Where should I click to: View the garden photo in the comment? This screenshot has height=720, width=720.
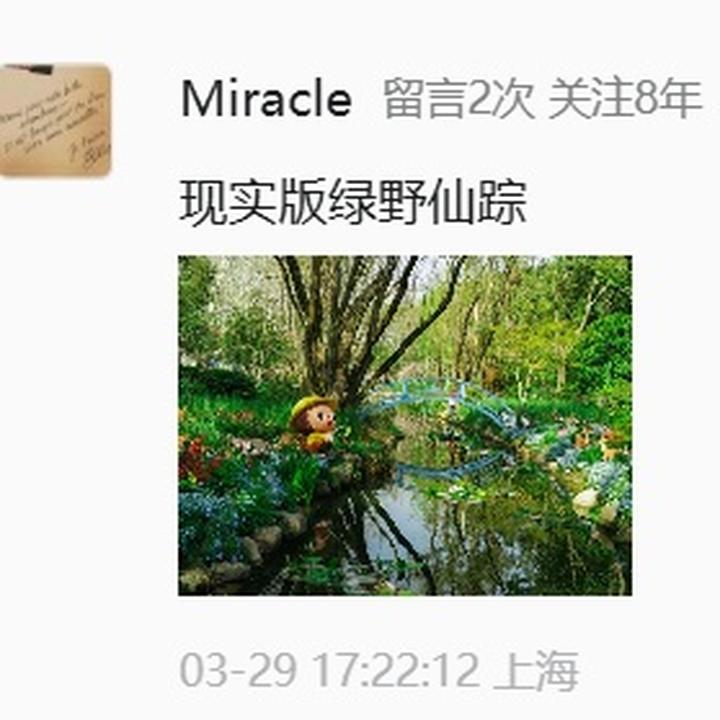click(405, 426)
